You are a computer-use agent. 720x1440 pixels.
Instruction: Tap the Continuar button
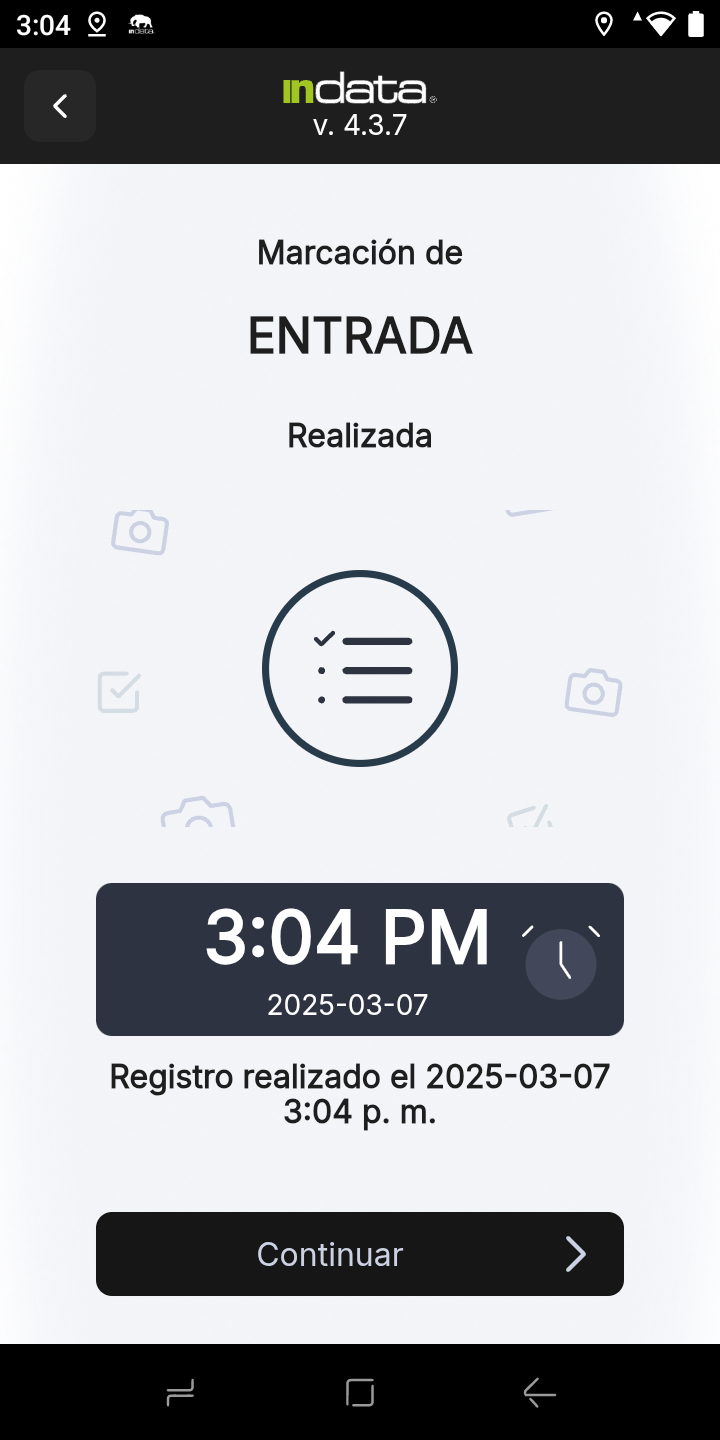tap(360, 1254)
